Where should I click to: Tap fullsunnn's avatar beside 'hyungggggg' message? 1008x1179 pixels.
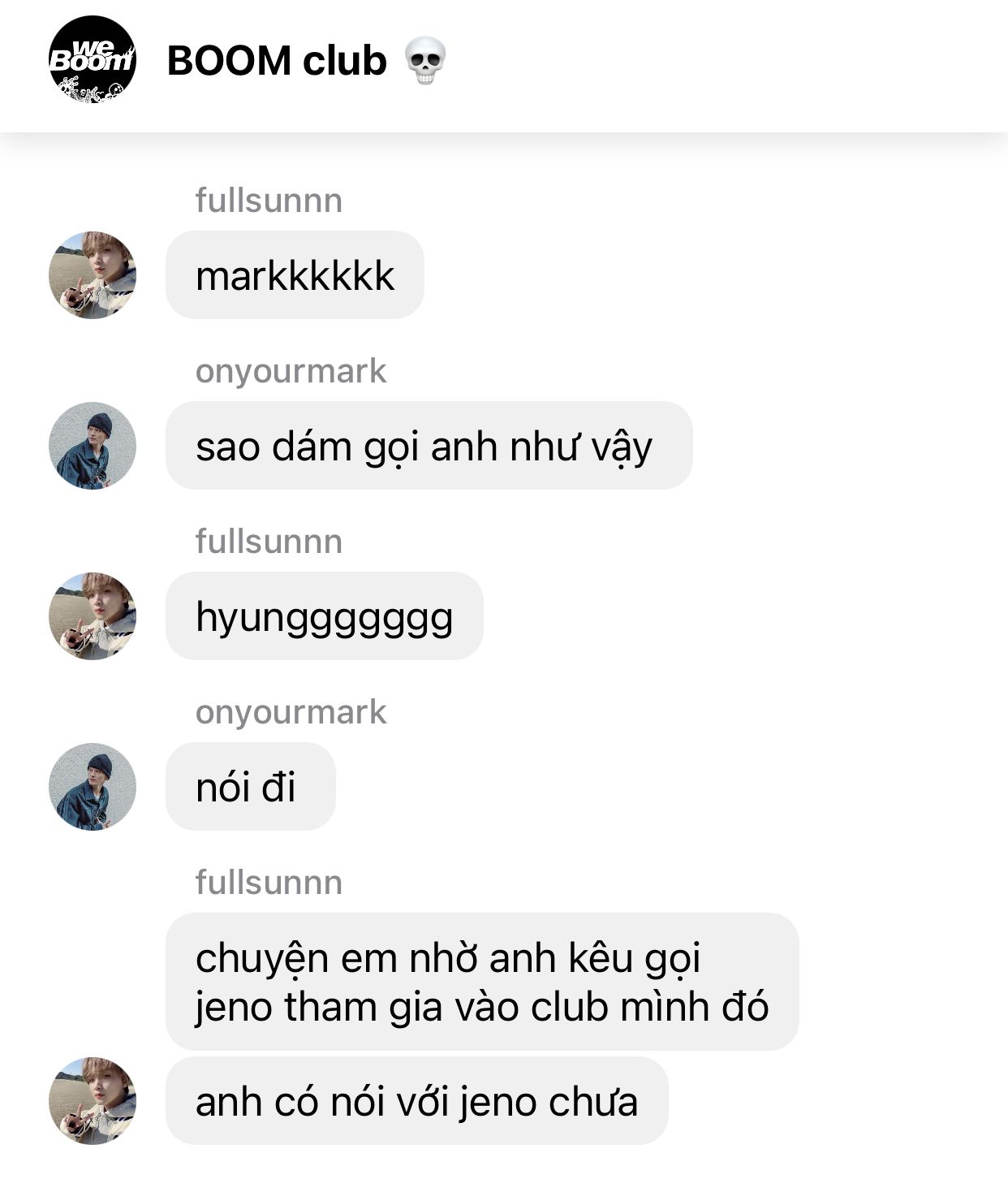click(x=92, y=616)
